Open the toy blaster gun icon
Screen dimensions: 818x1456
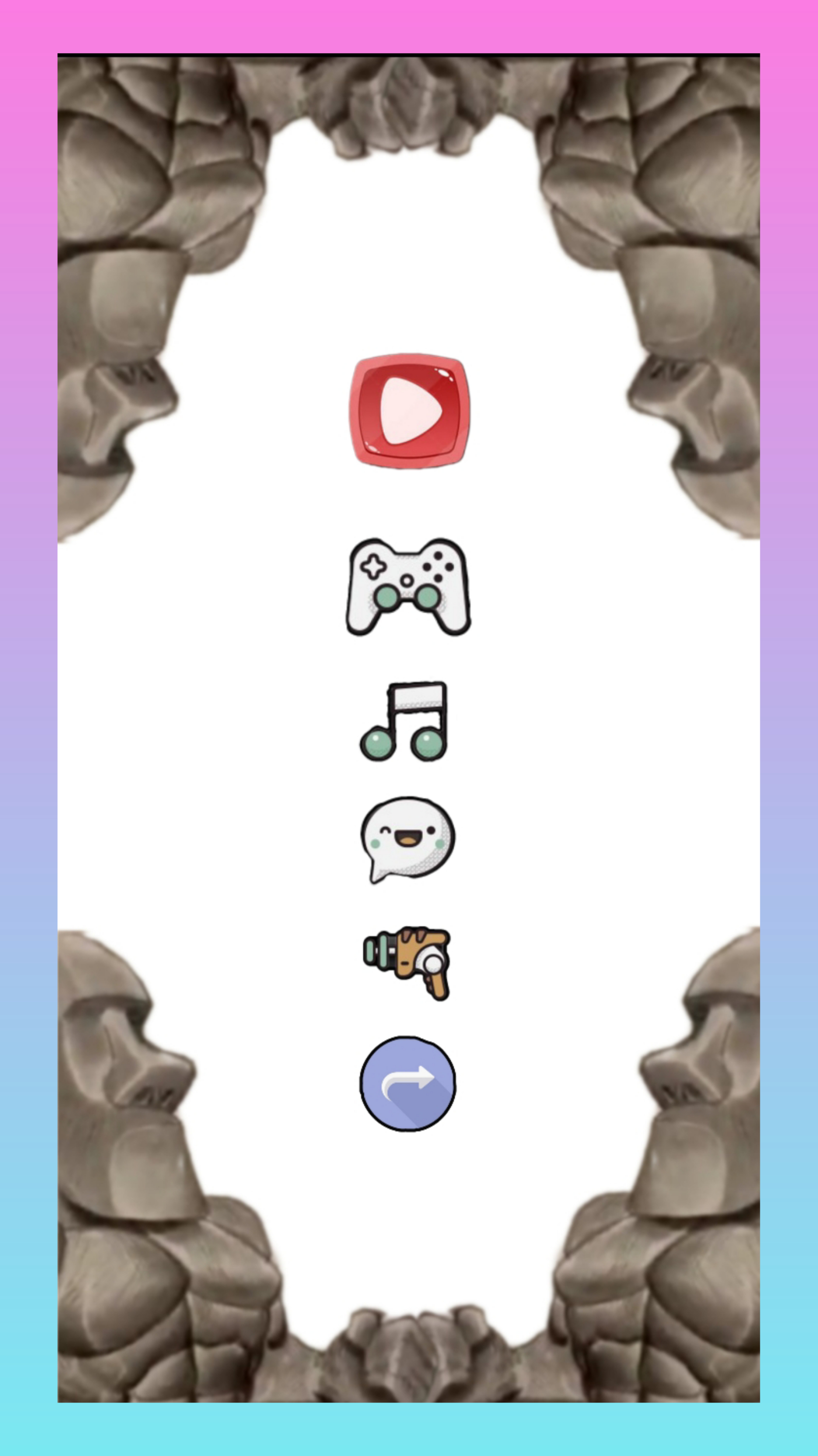click(408, 962)
